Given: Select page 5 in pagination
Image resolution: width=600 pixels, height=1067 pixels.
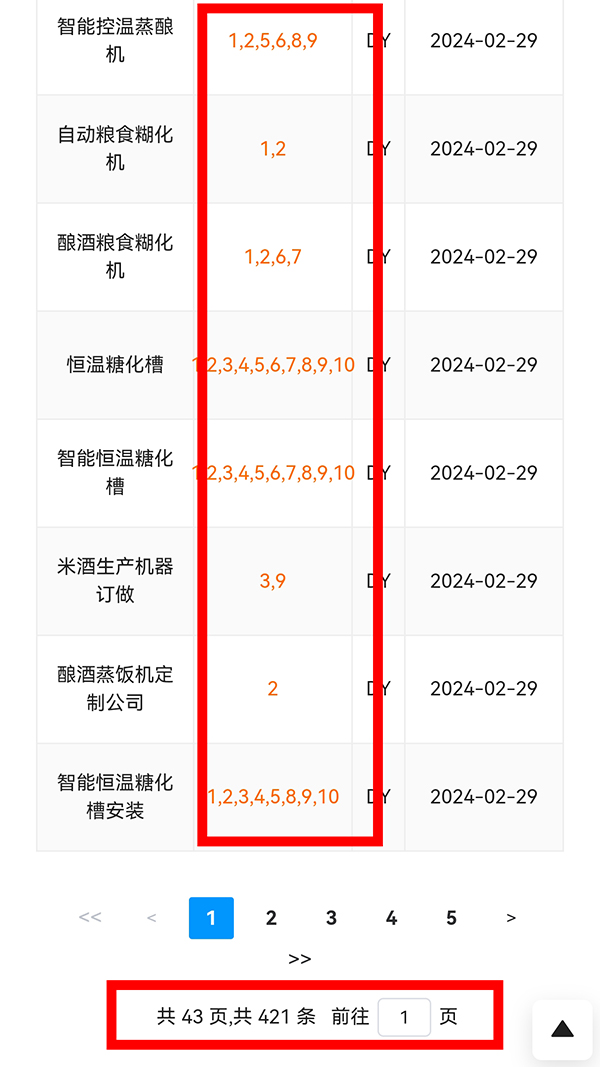Looking at the screenshot, I should (451, 918).
